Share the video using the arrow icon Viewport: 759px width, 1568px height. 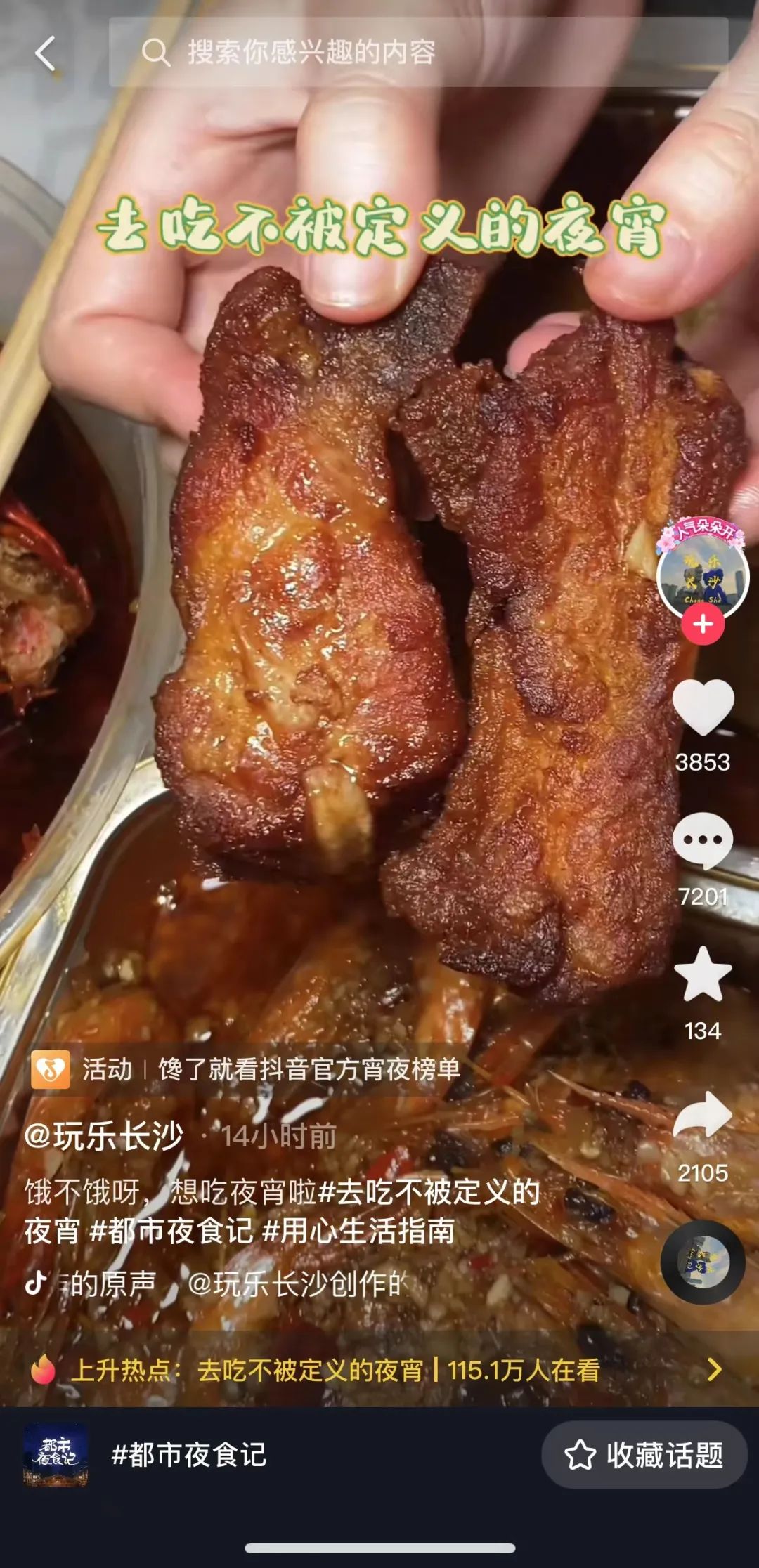pos(703,1114)
